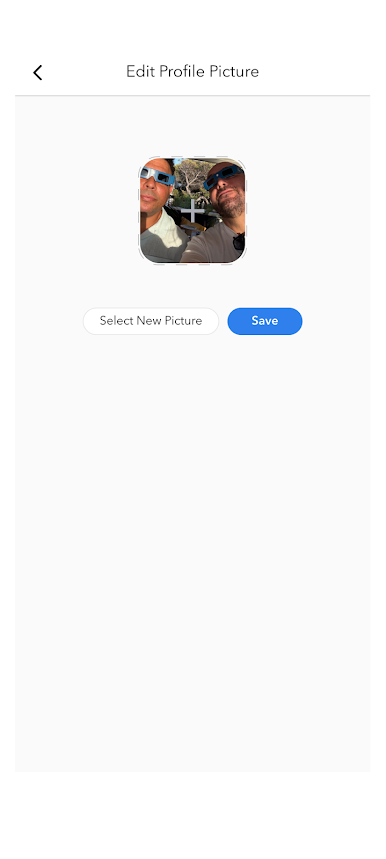
Task: Go back from Edit Profile Picture
Action: point(37,72)
